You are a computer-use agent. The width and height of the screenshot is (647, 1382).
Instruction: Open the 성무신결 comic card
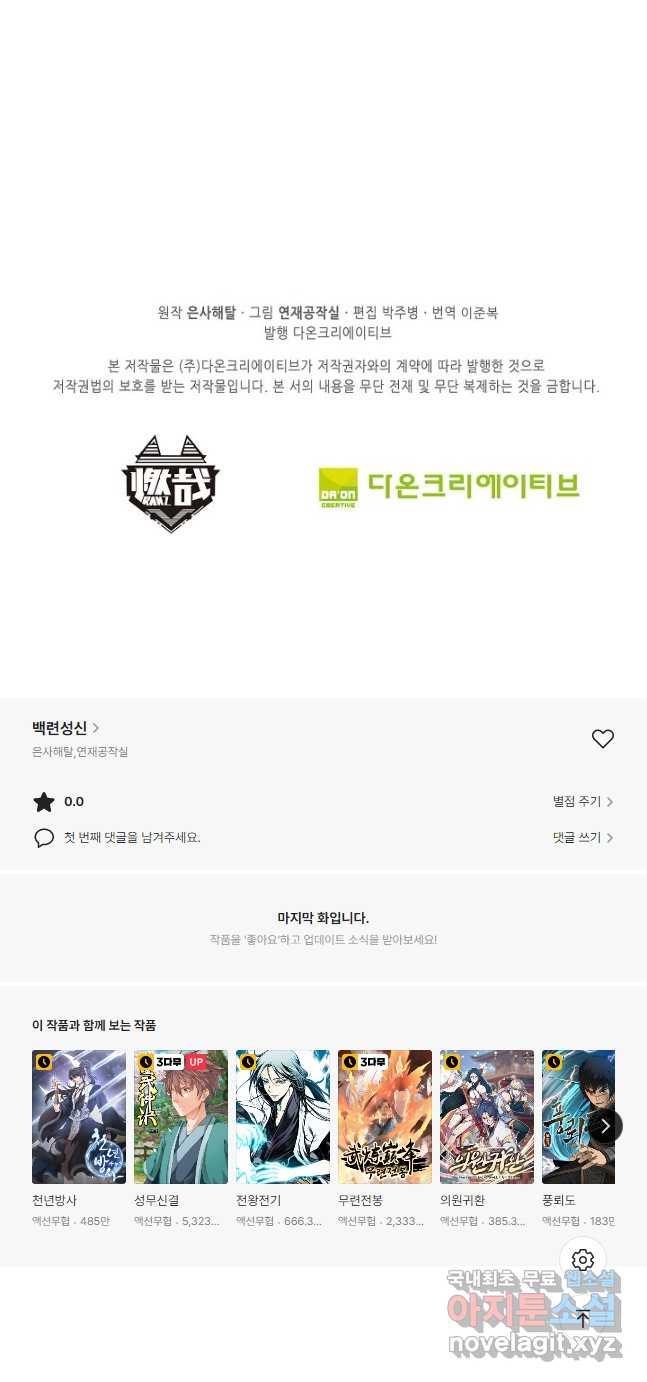point(181,1117)
